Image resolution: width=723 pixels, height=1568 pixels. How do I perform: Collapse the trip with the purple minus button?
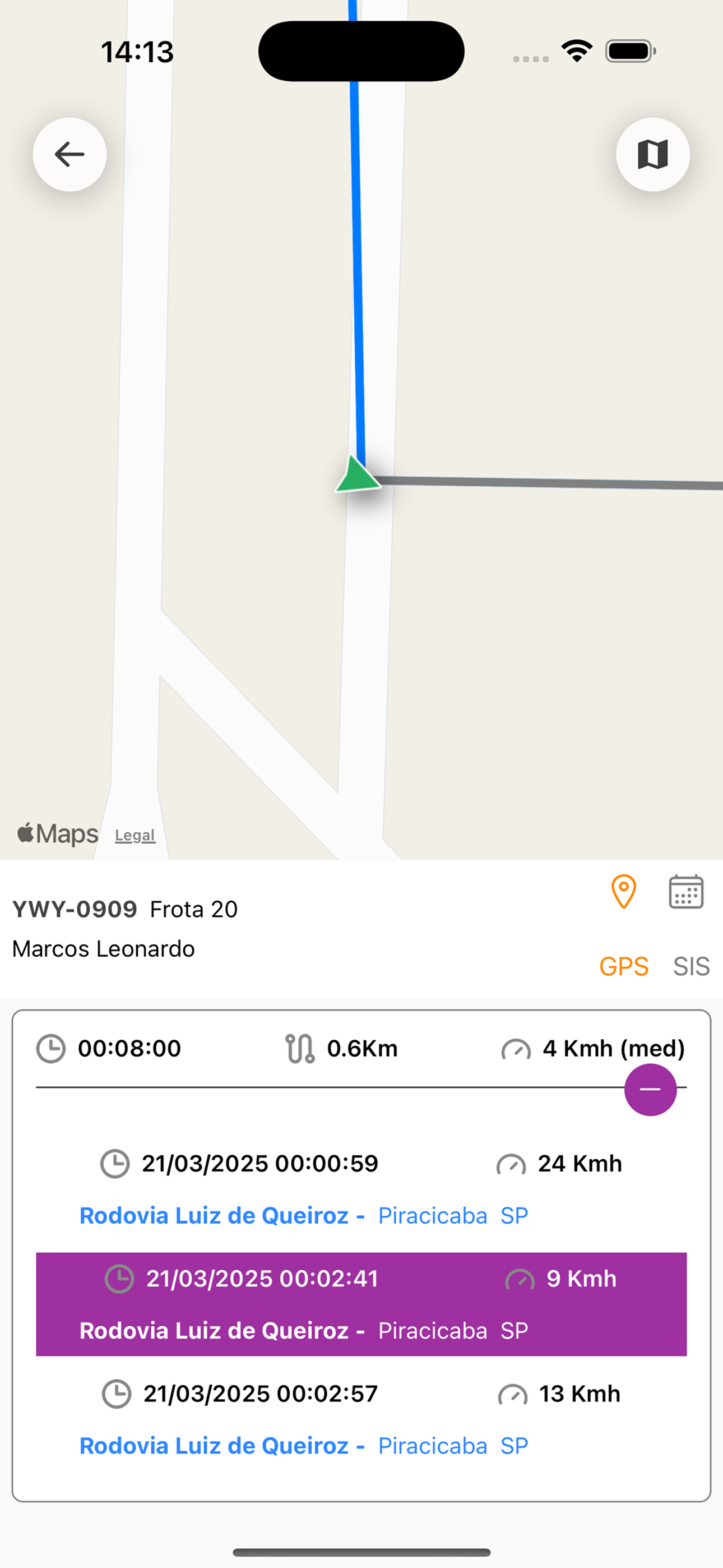[650, 1090]
